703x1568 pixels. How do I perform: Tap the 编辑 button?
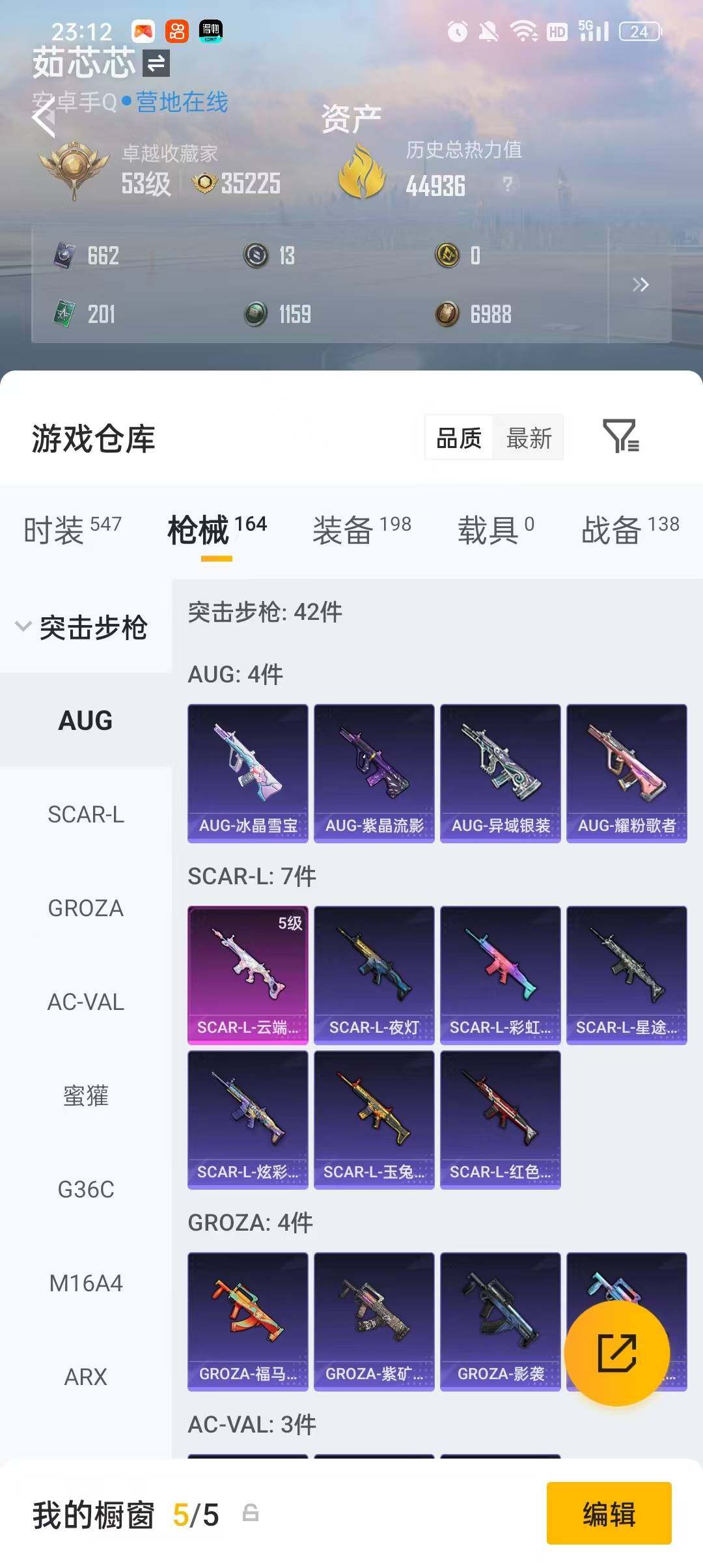(609, 1513)
